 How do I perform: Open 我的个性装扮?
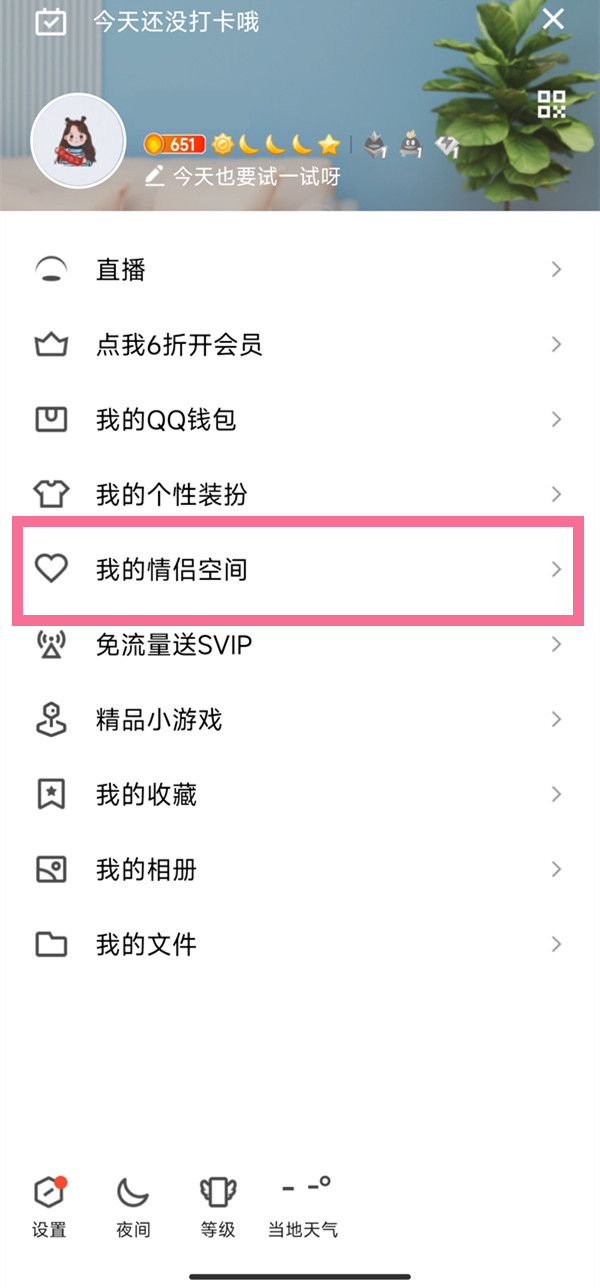click(x=300, y=495)
